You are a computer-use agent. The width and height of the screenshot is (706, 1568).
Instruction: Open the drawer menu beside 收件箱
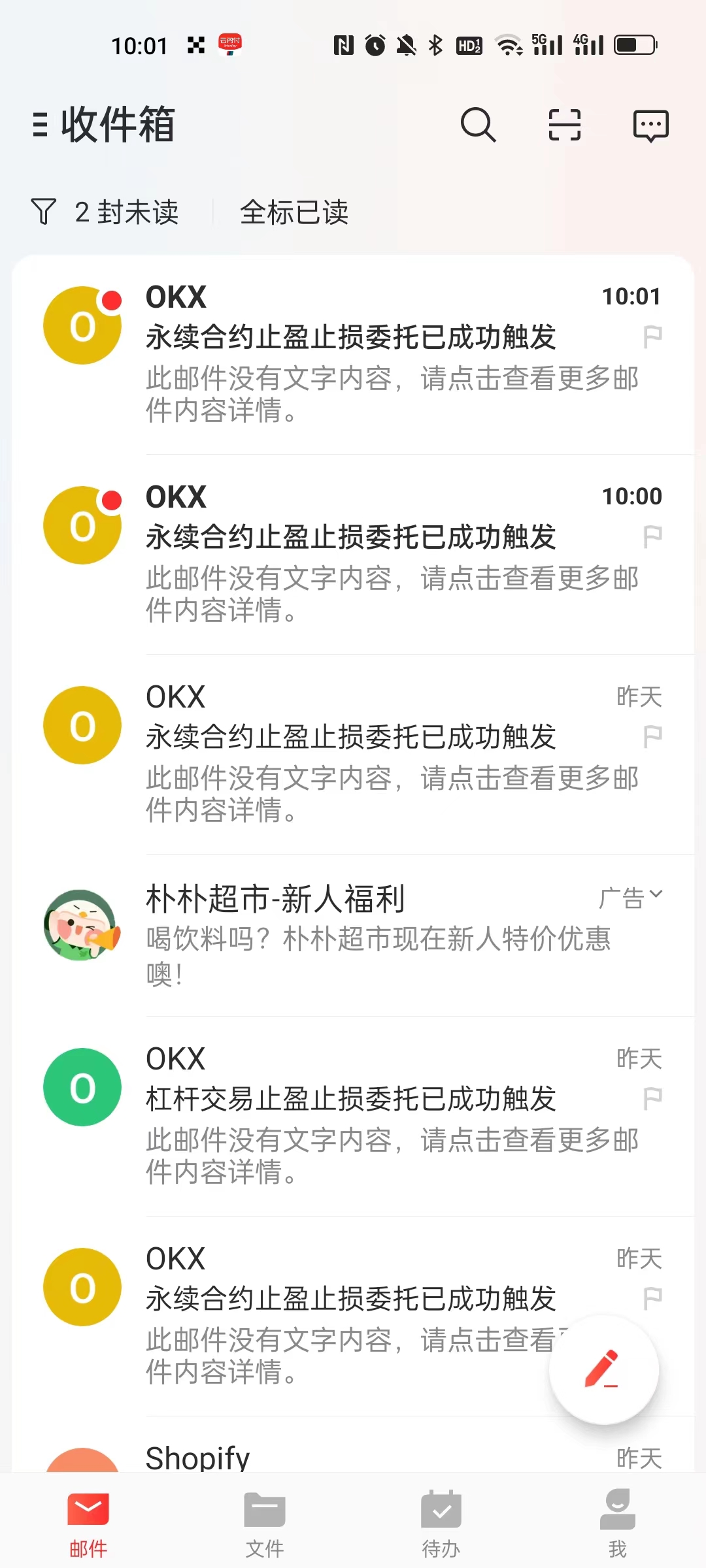pos(41,124)
